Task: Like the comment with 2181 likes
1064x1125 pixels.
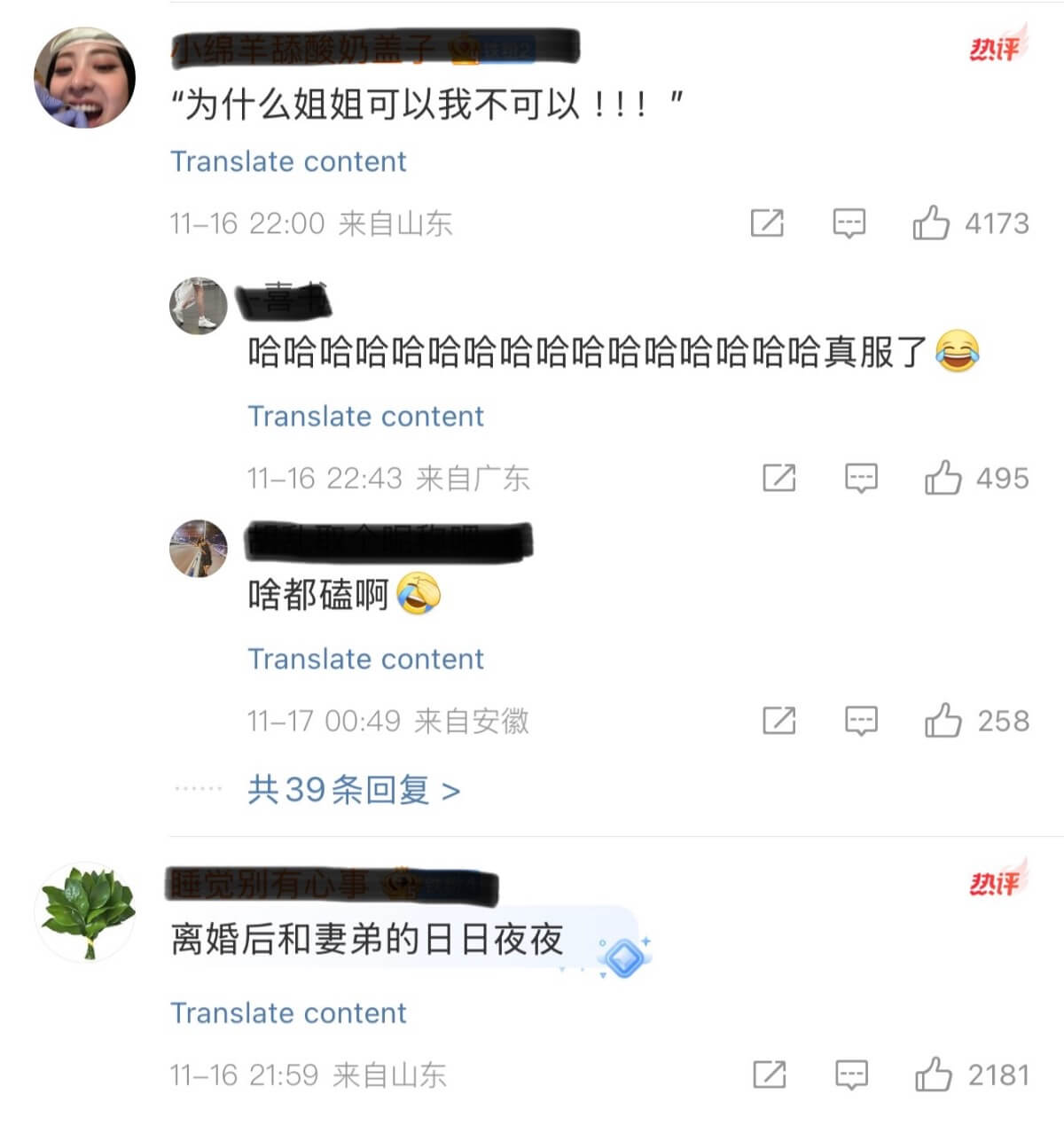Action: [x=934, y=1074]
